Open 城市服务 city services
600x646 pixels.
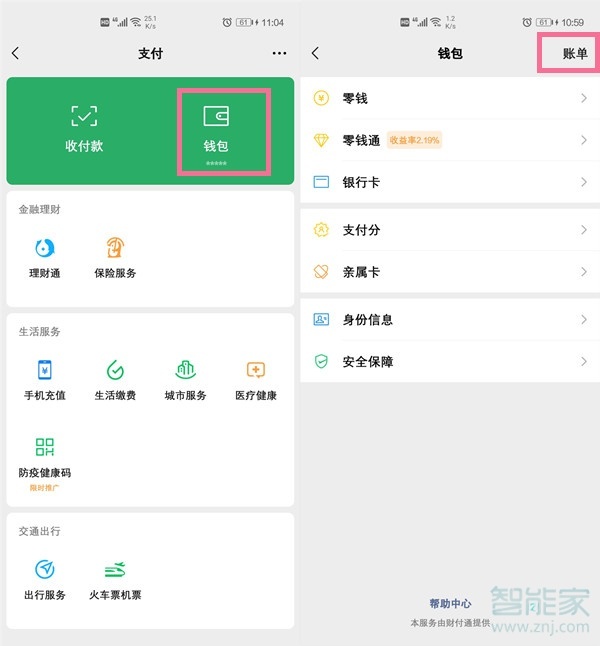pyautogui.click(x=185, y=380)
